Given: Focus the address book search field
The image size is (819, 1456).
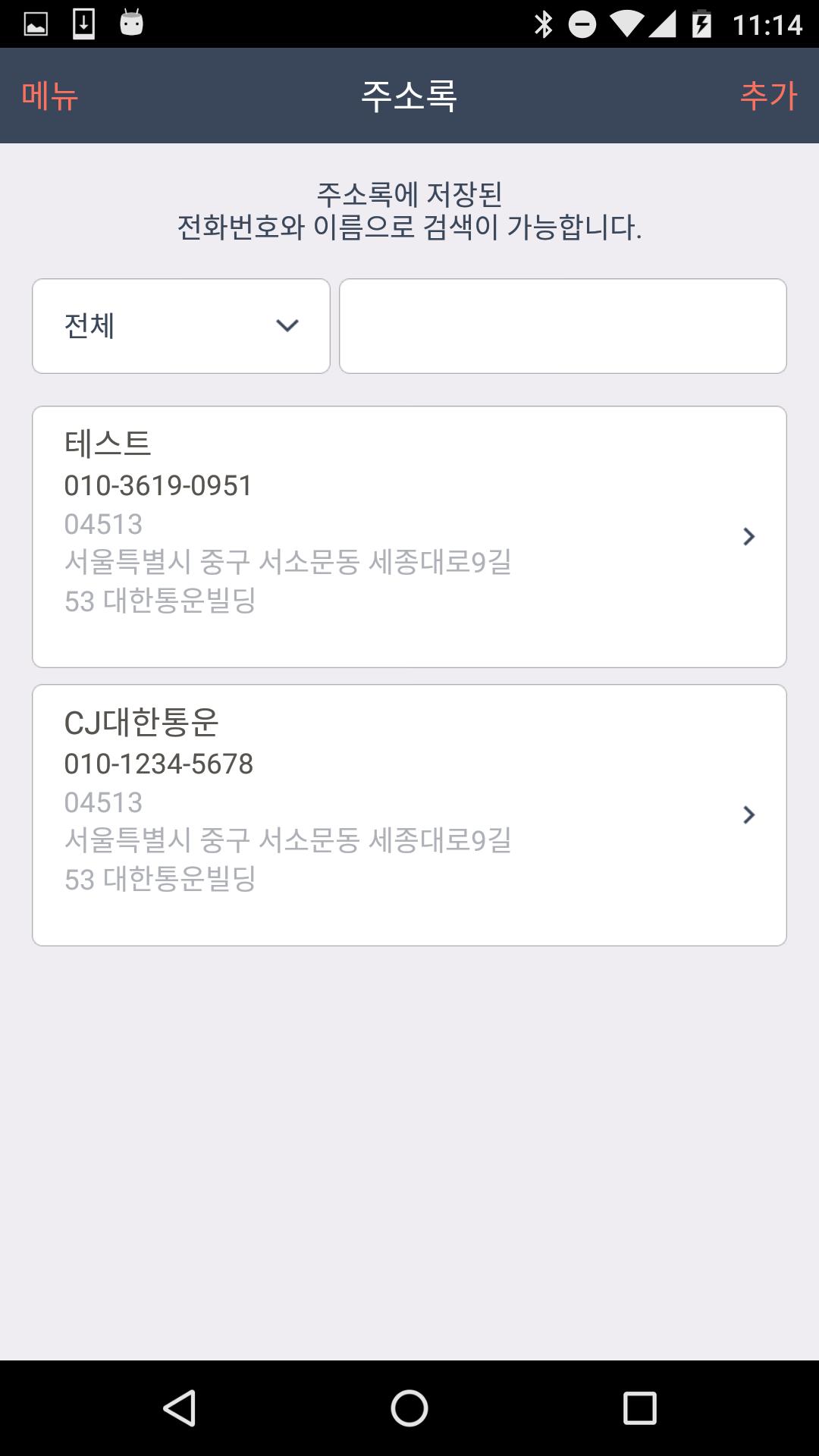Looking at the screenshot, I should point(563,326).
